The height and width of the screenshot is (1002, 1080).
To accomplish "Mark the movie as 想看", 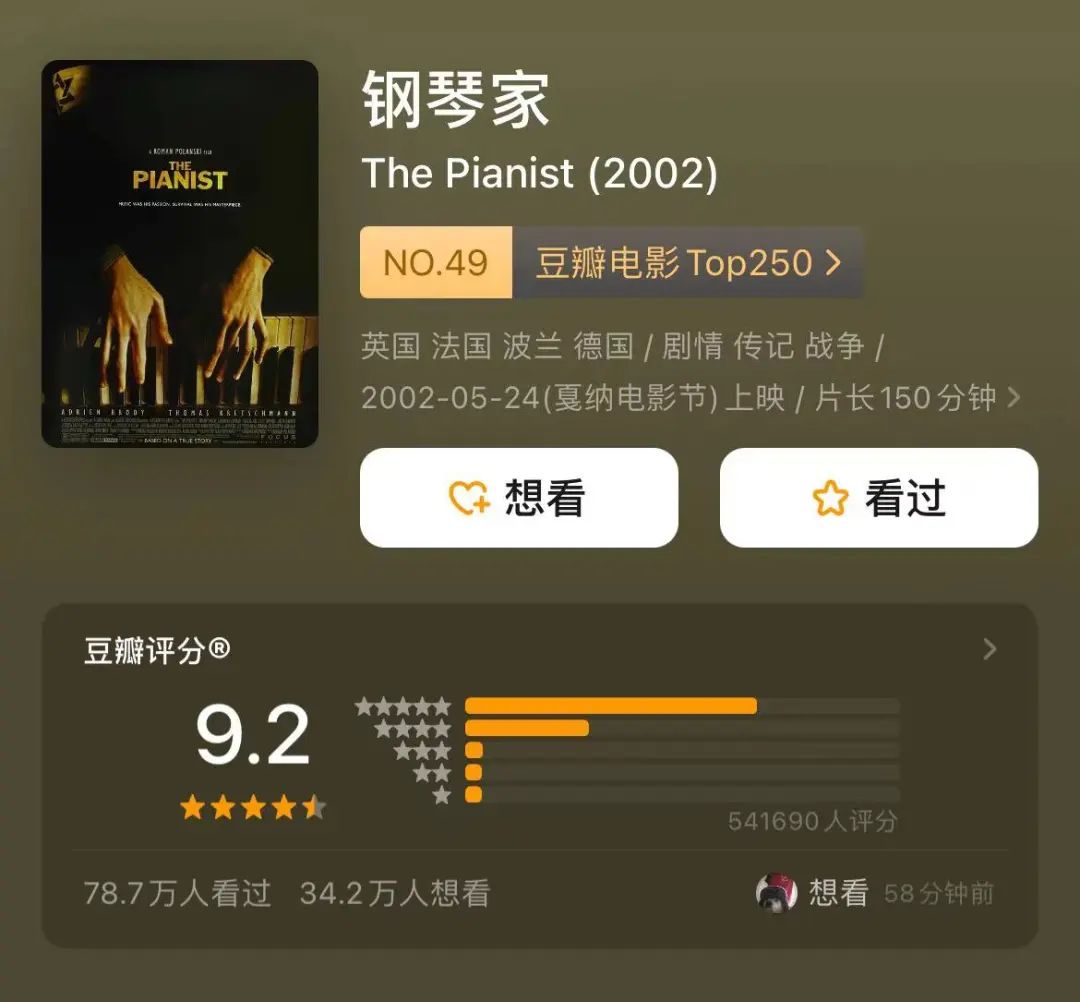I will point(519,498).
